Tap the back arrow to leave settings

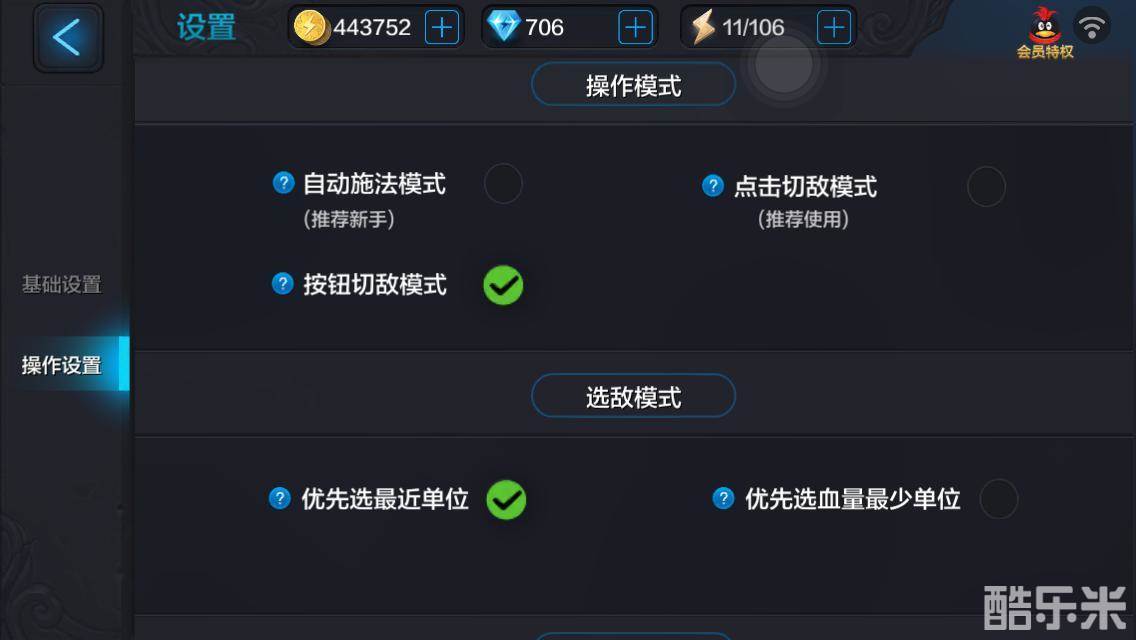pyautogui.click(x=67, y=38)
